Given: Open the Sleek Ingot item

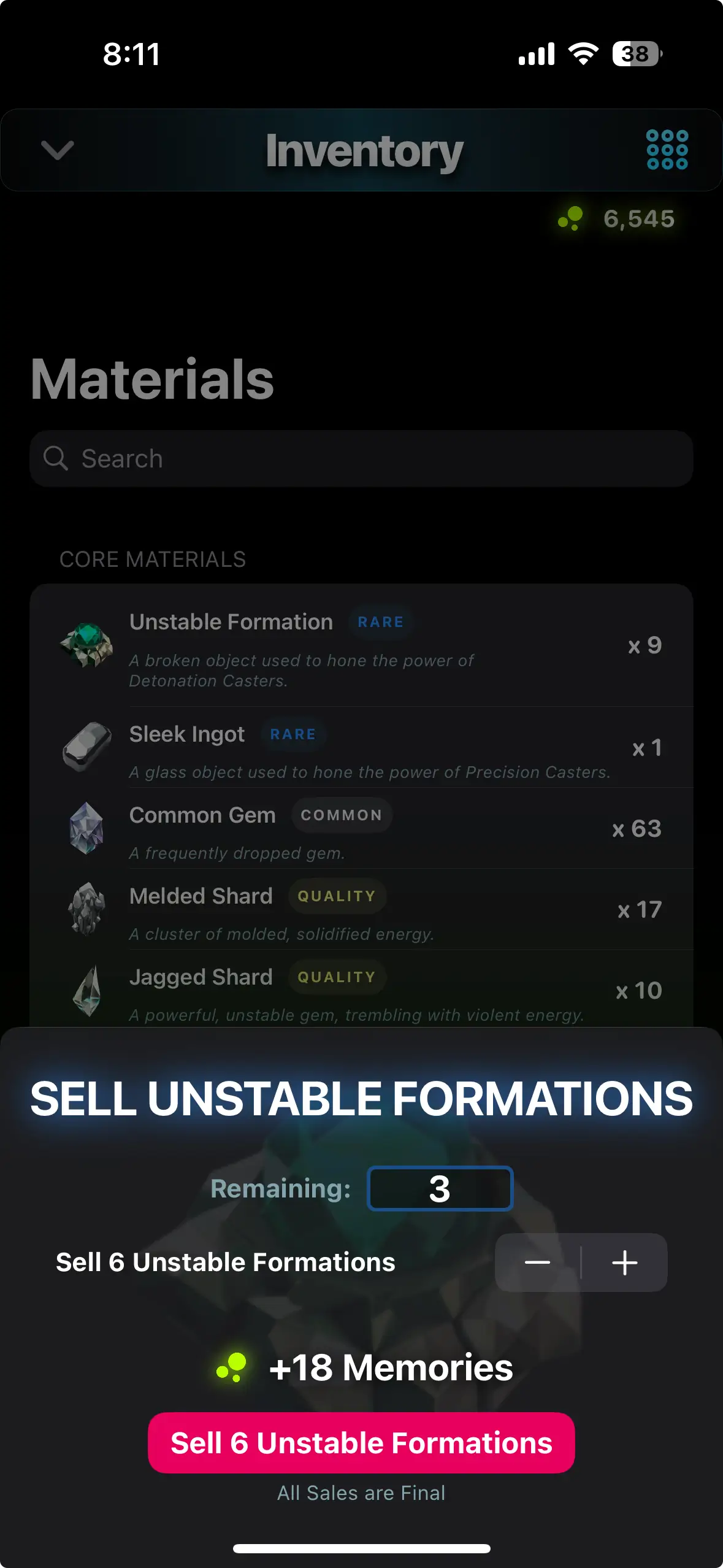Looking at the screenshot, I should coord(361,747).
